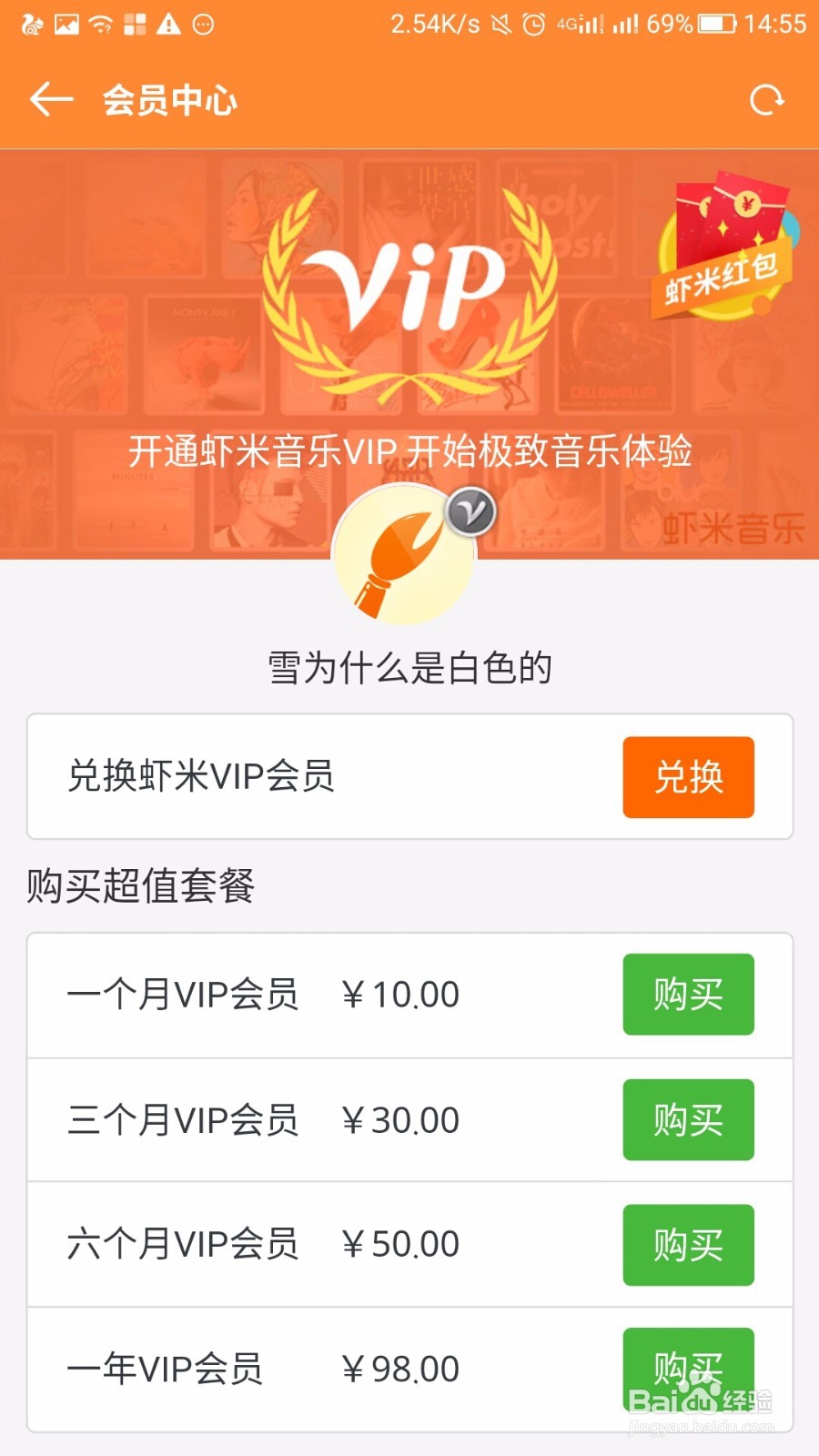Tap the small V badge on the avatar
Image resolution: width=819 pixels, height=1456 pixels.
[469, 511]
